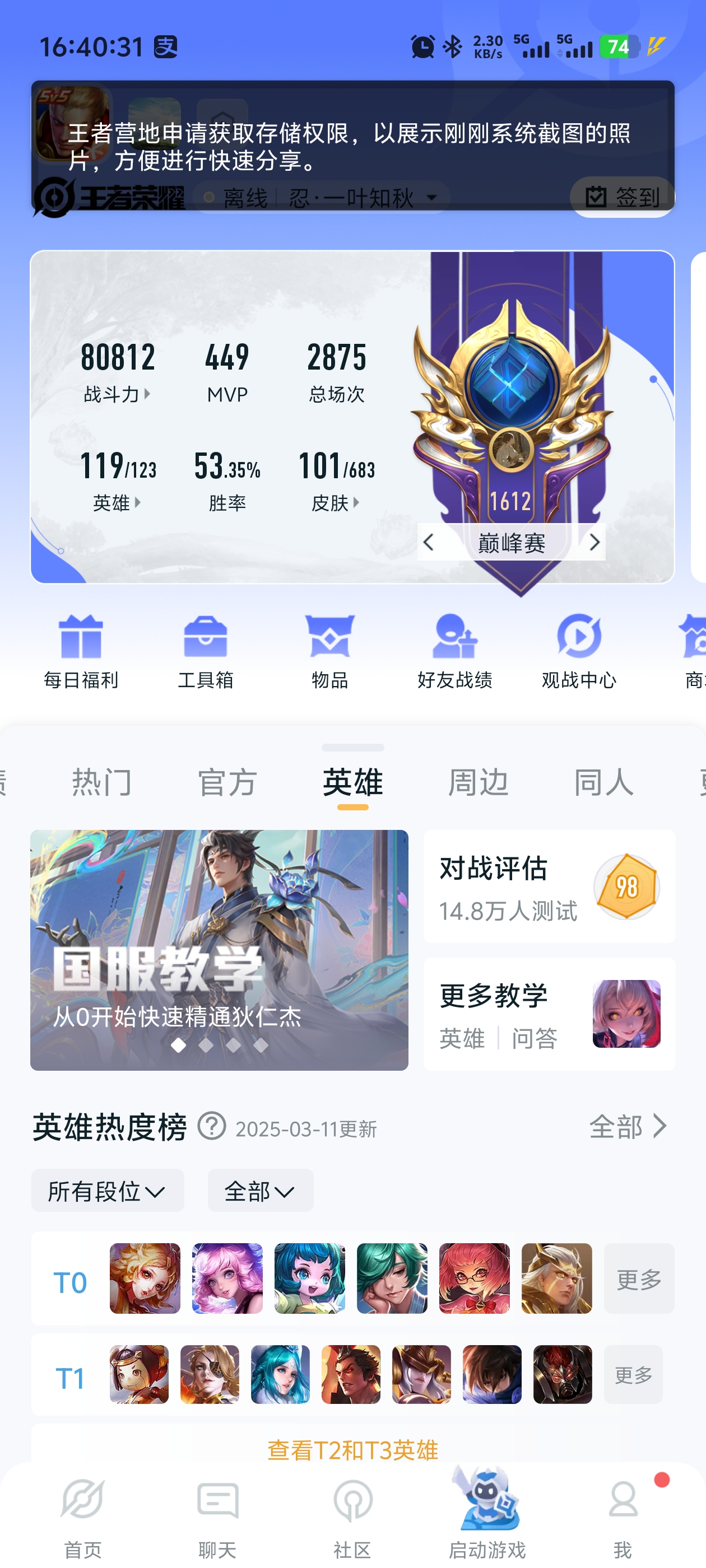Open the 更多教学 card
Image resolution: width=706 pixels, height=1568 pixels.
[x=549, y=1014]
